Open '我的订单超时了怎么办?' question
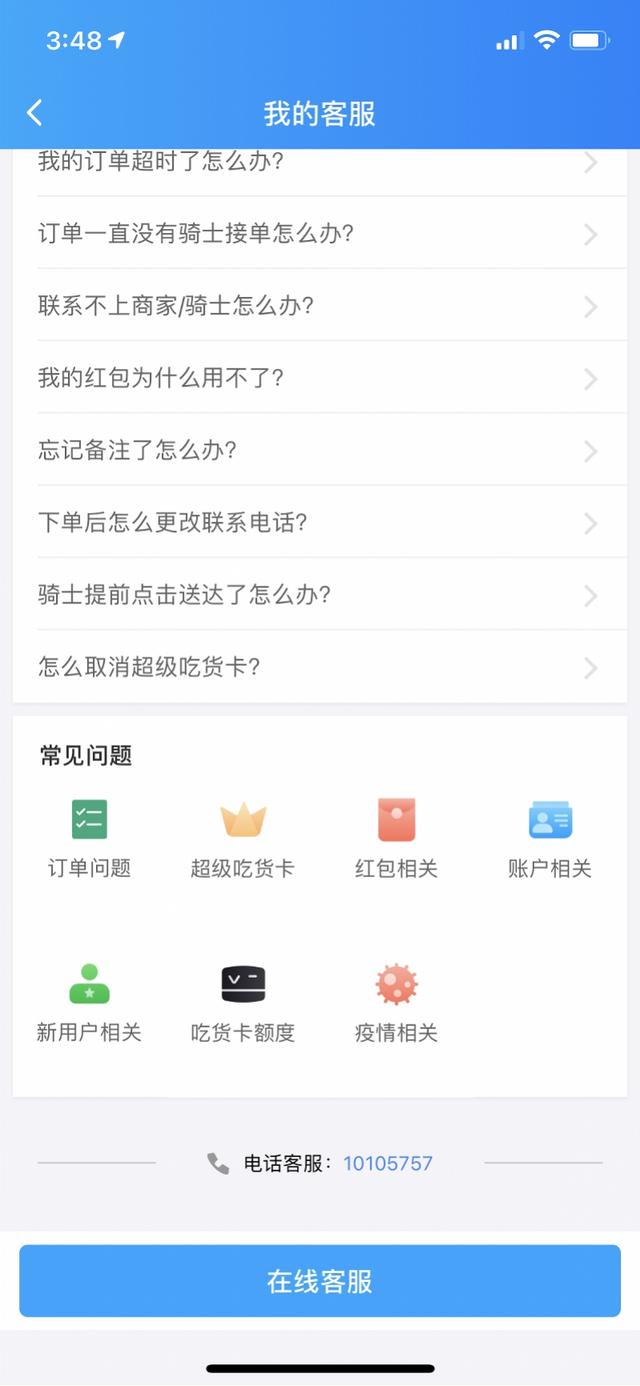The width and height of the screenshot is (640, 1386). tap(320, 163)
